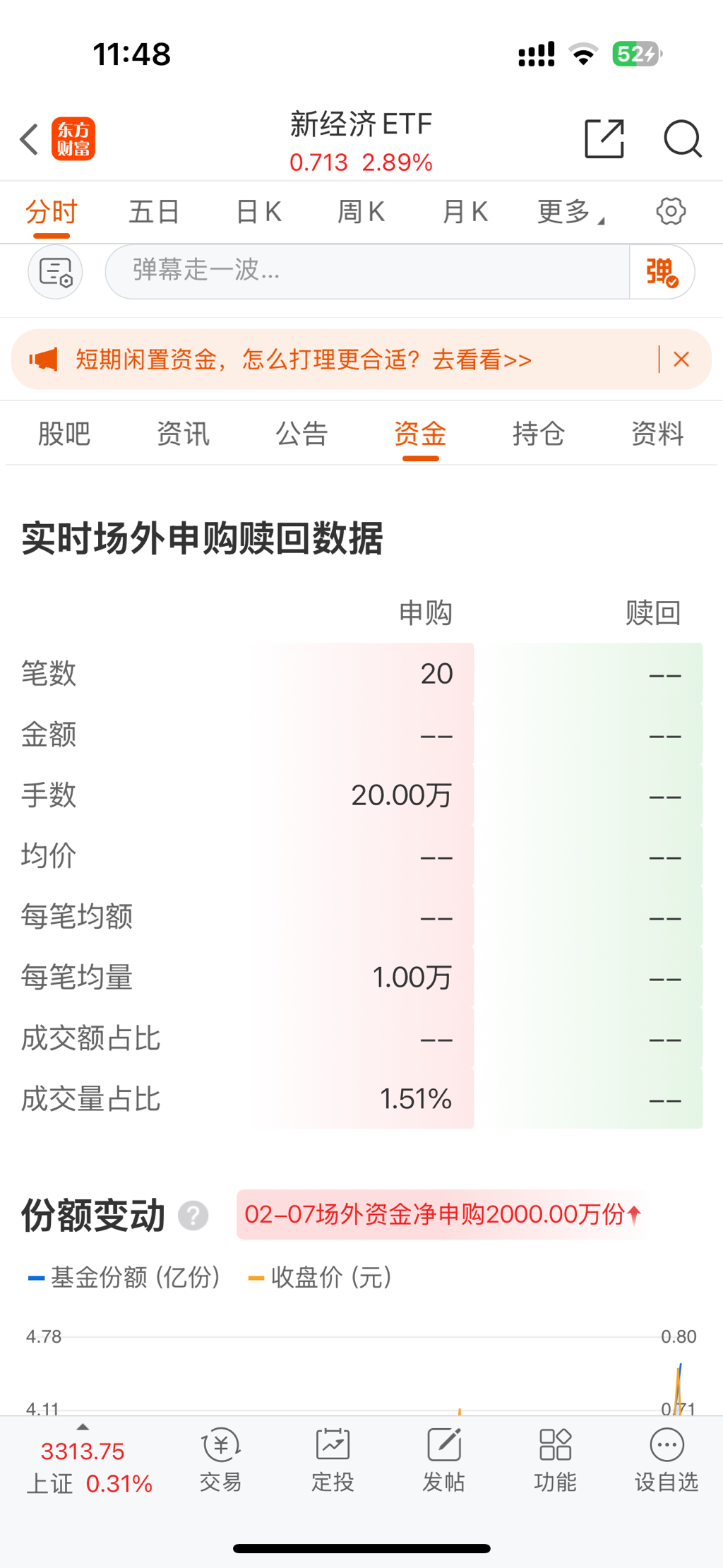Open the search magnifier icon

coord(682,138)
